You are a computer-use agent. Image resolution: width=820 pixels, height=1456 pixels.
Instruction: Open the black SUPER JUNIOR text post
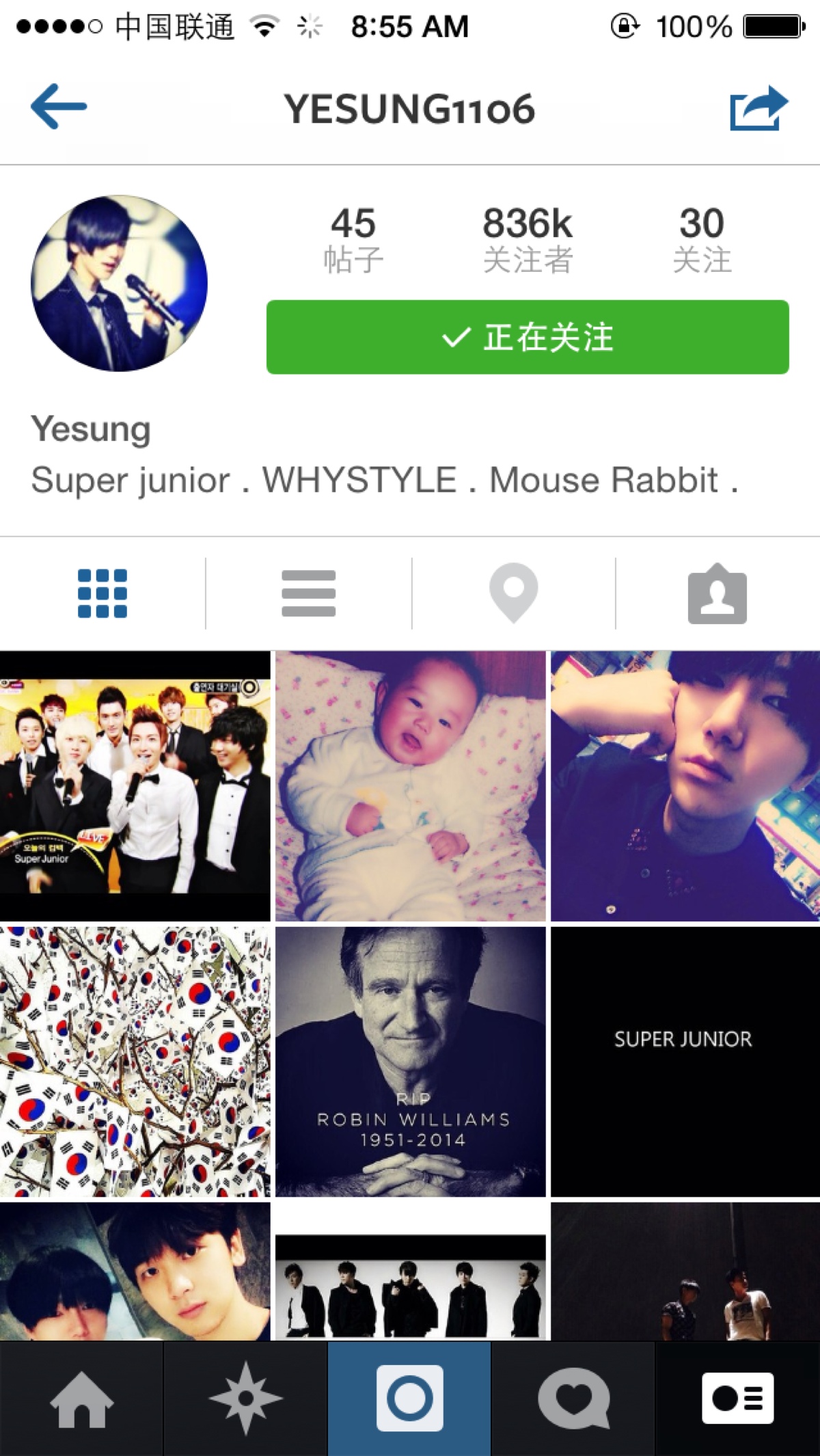tap(685, 1062)
